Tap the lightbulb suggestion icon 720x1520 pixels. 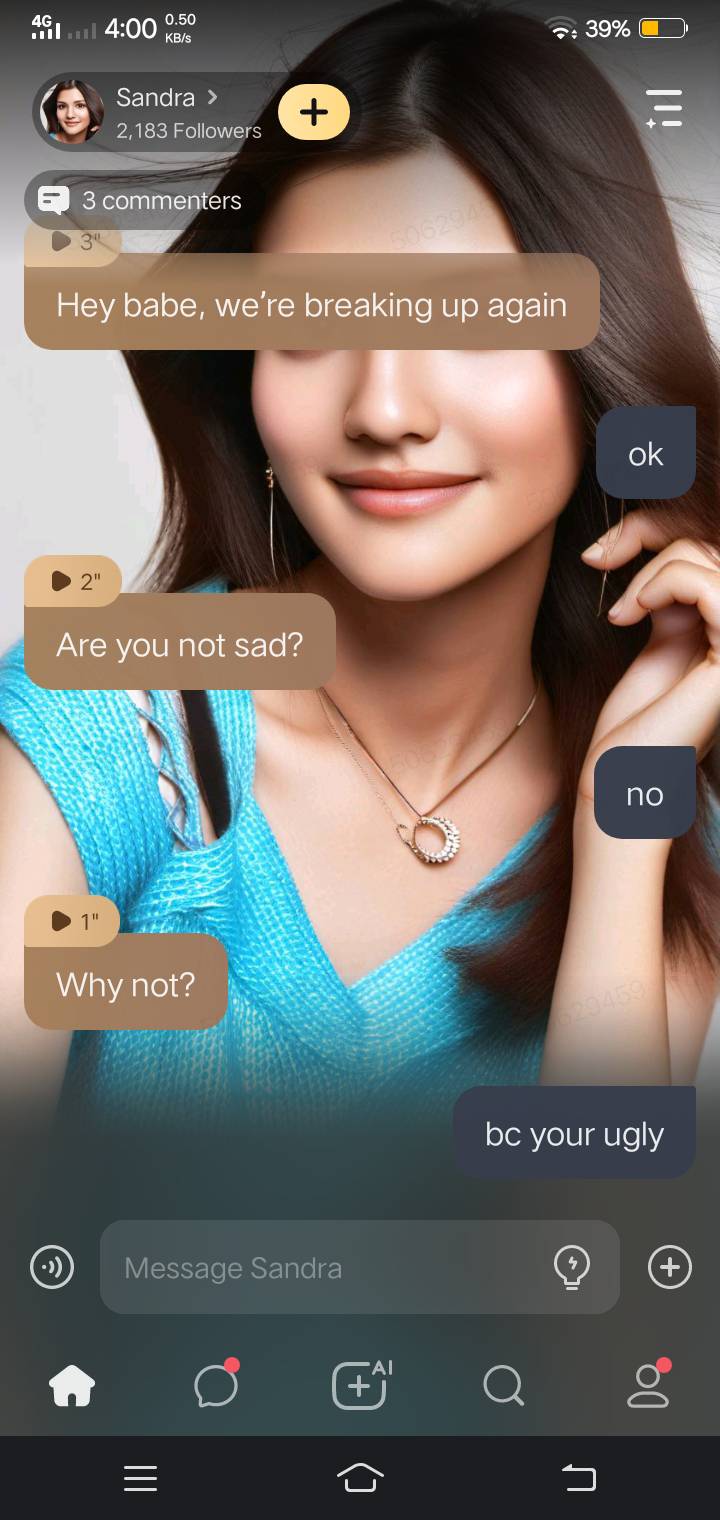coord(571,1267)
